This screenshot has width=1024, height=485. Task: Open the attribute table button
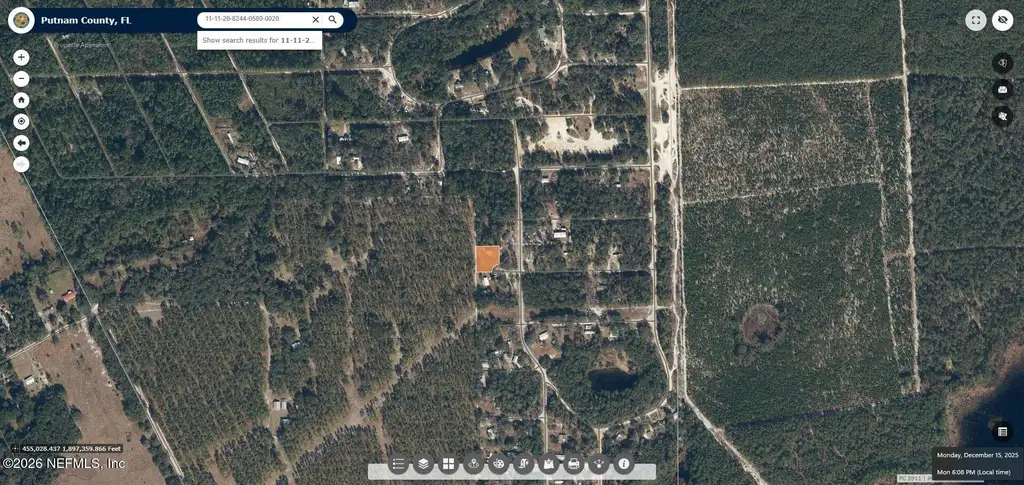coord(1002,431)
